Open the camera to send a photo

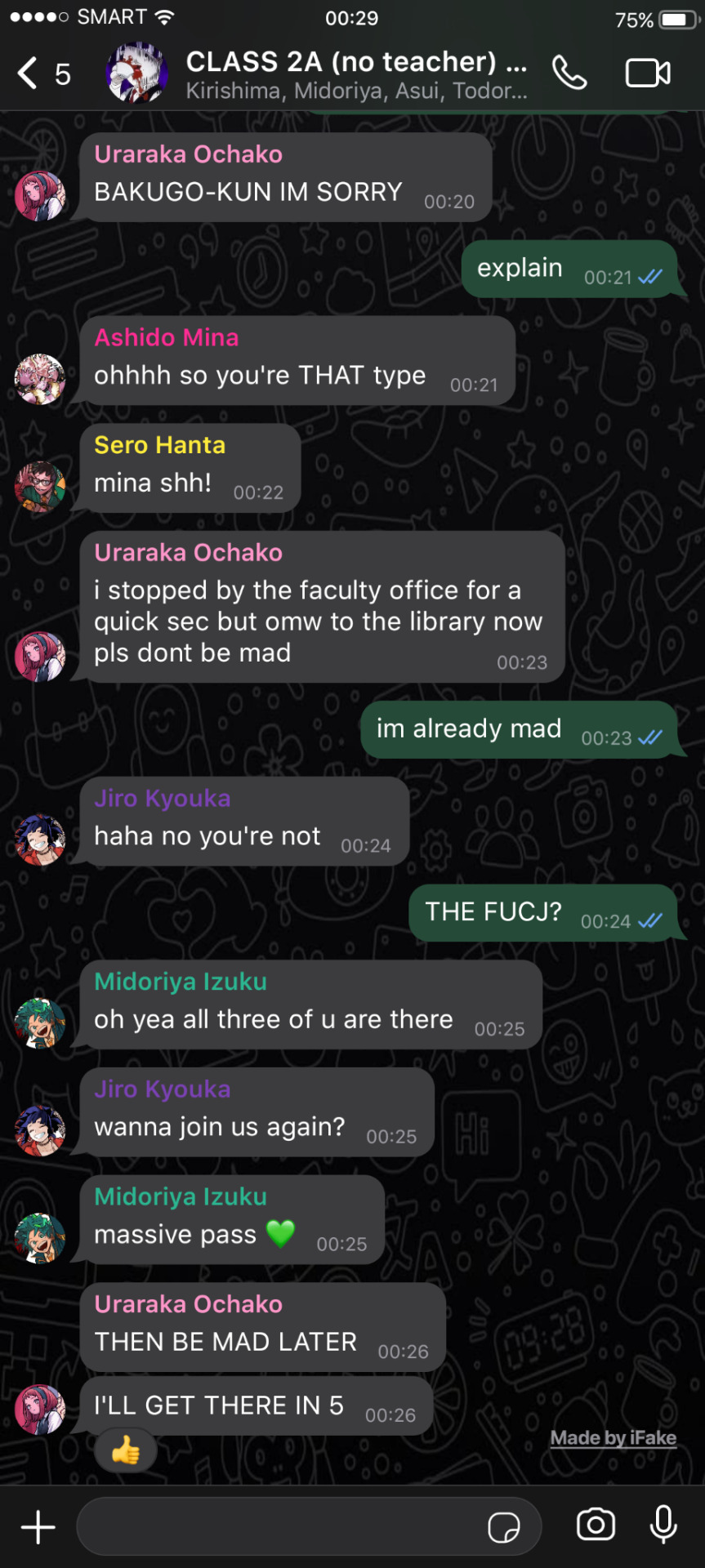click(596, 1525)
